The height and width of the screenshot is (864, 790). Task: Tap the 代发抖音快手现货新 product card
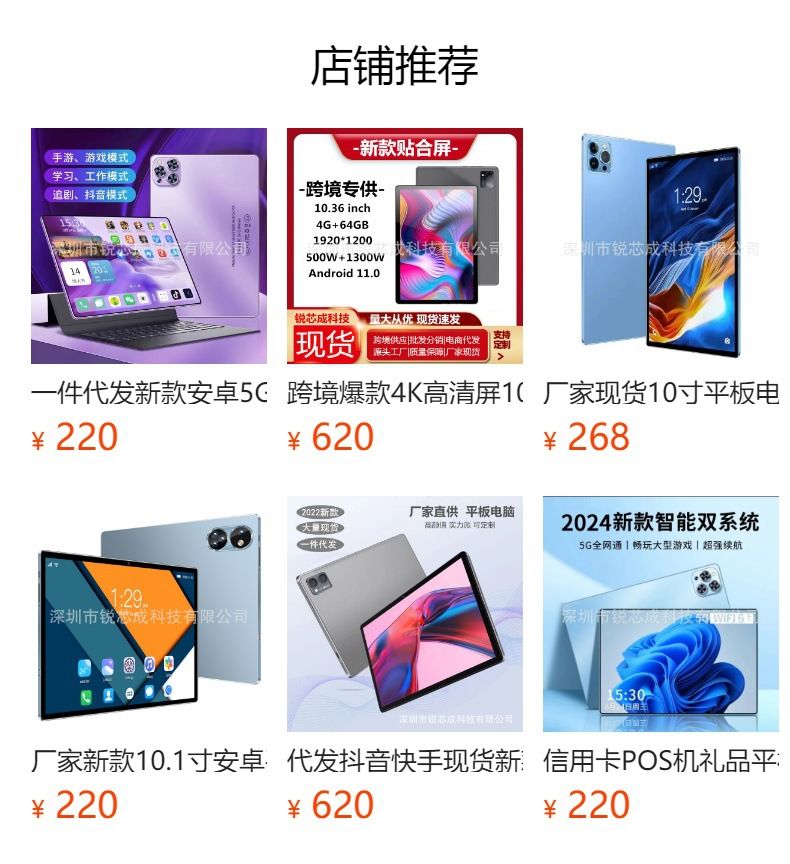pyautogui.click(x=405, y=658)
